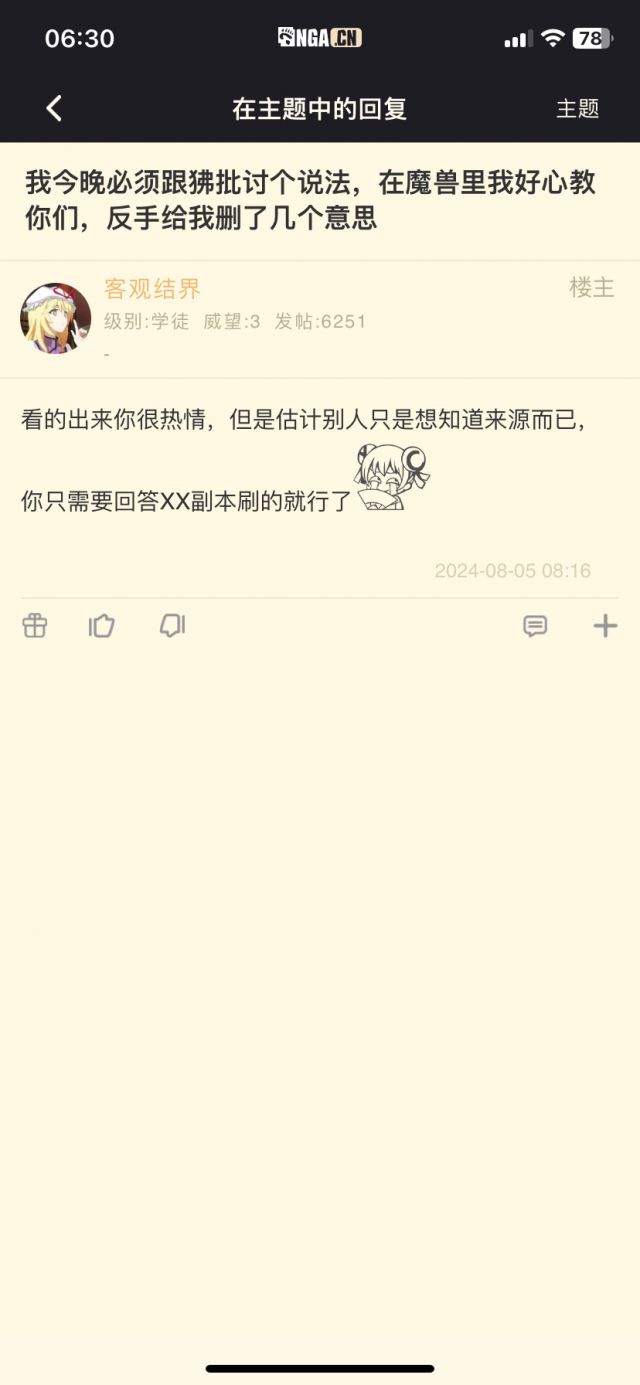Open 客观结界's avatar profile
The height and width of the screenshot is (1385, 640).
56,318
